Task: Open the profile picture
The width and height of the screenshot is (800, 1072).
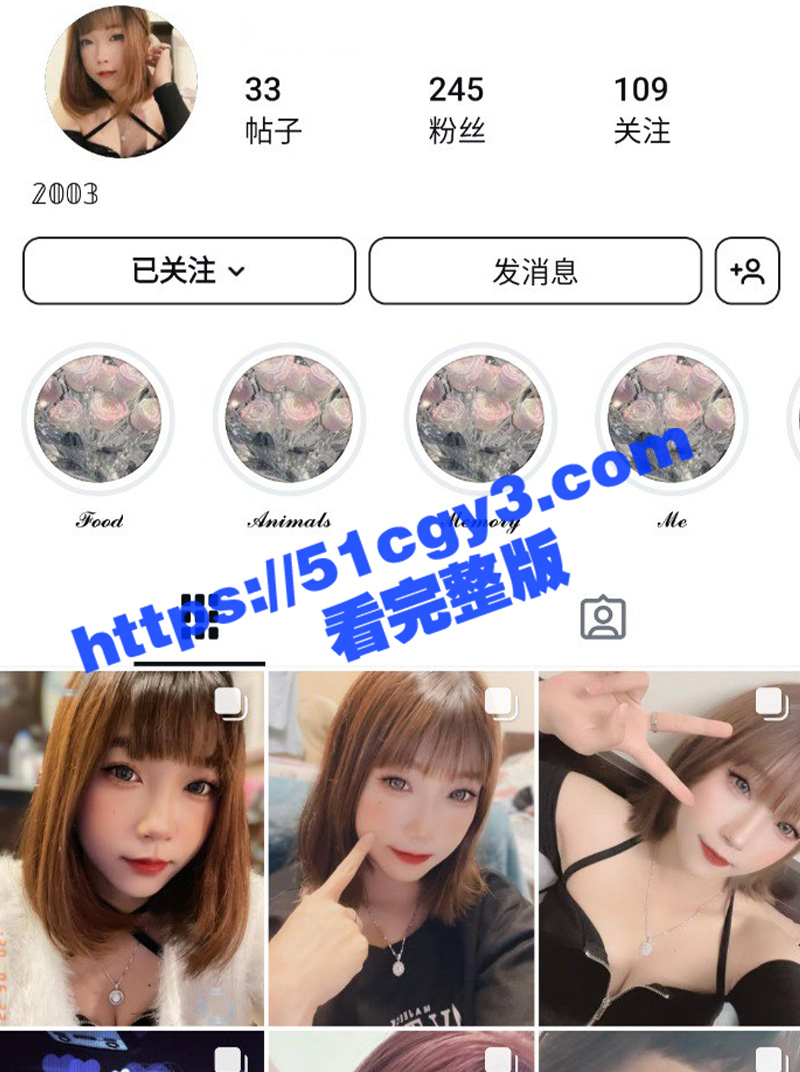Action: coord(121,82)
